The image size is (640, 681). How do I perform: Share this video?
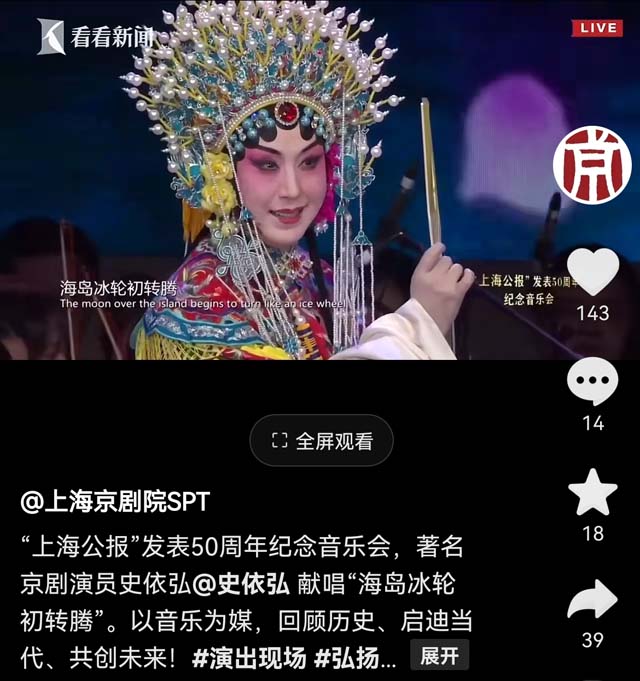592,601
